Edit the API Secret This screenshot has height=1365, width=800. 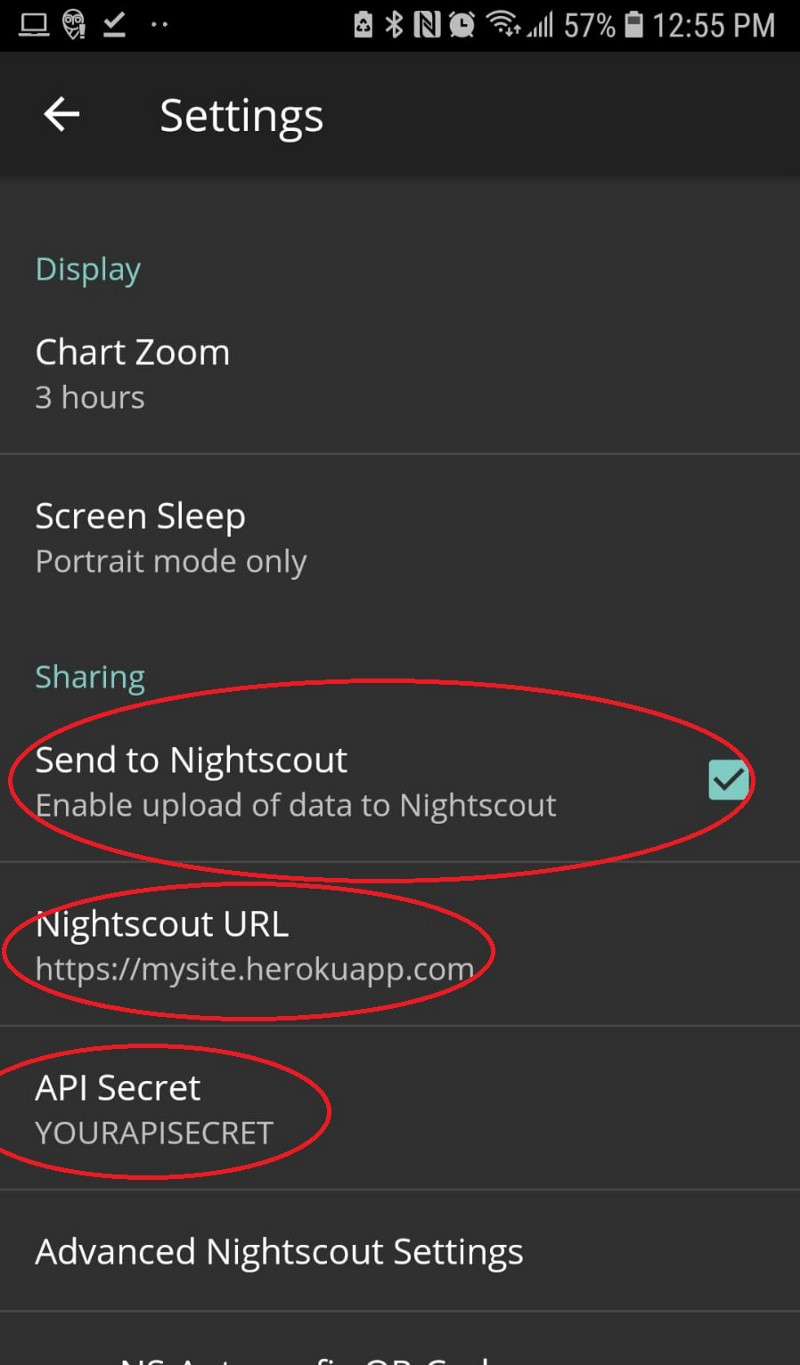click(400, 1108)
